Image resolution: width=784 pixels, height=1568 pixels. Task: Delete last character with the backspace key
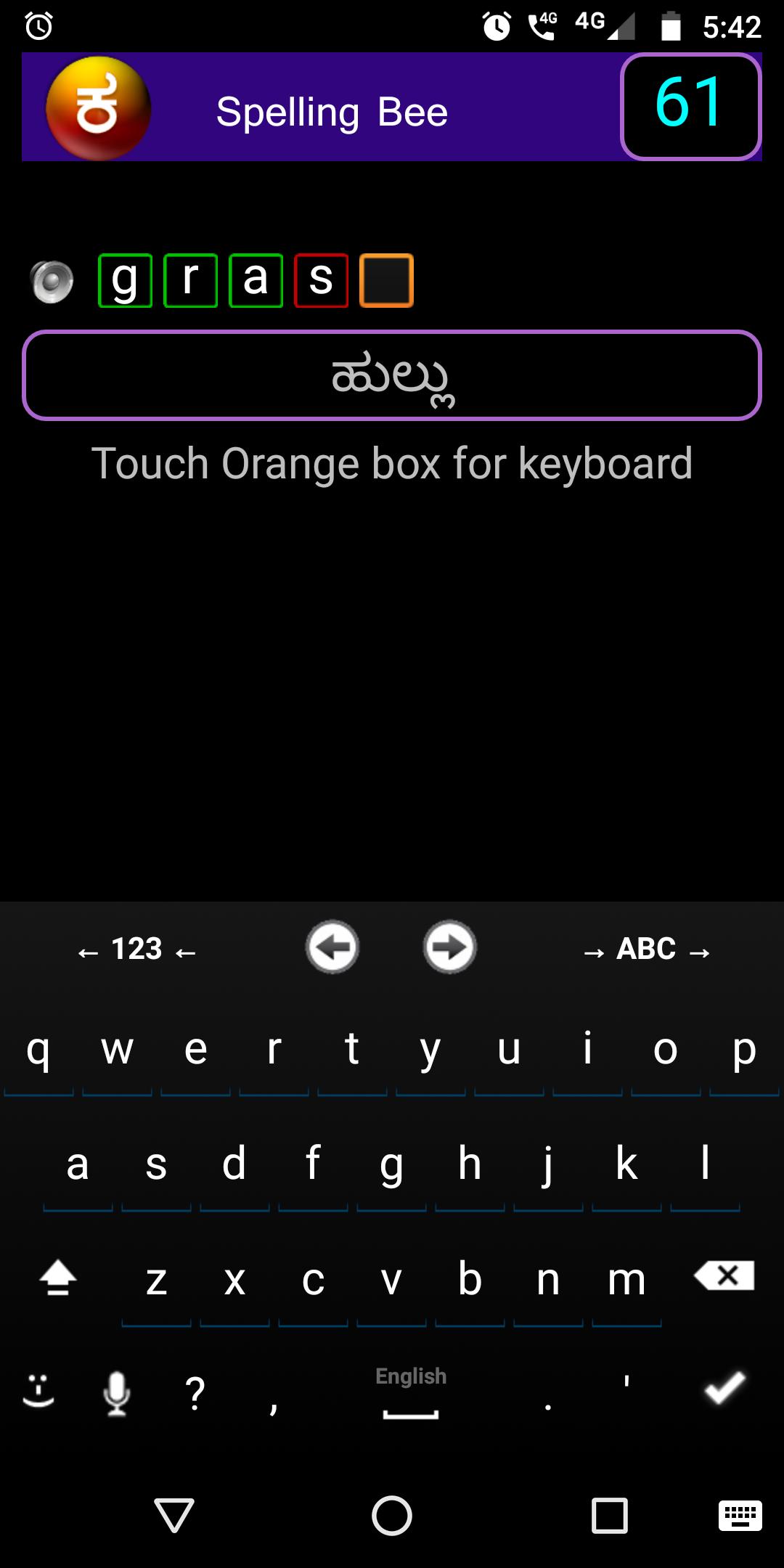pos(724,1276)
